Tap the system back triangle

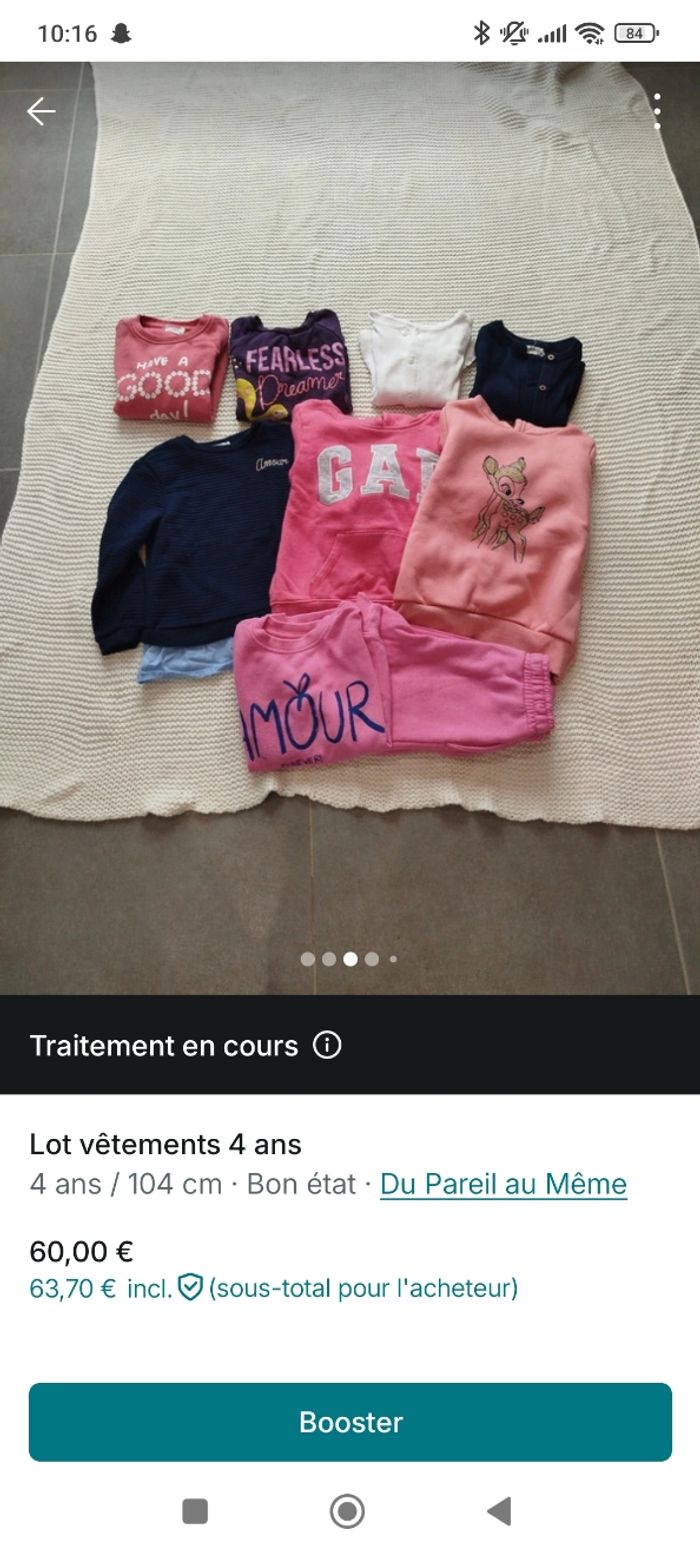click(x=499, y=1511)
